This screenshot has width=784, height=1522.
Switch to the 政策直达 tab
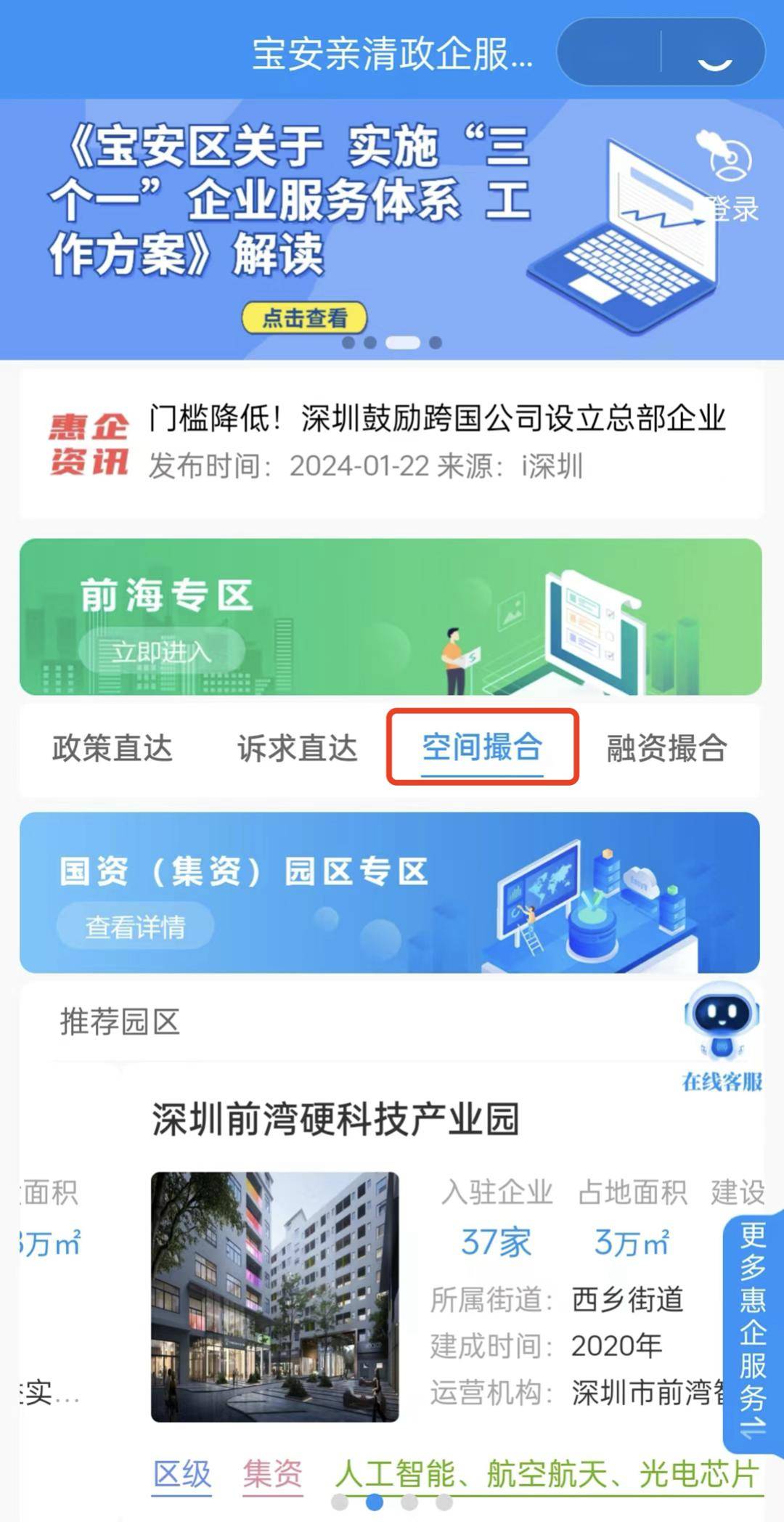click(x=113, y=748)
